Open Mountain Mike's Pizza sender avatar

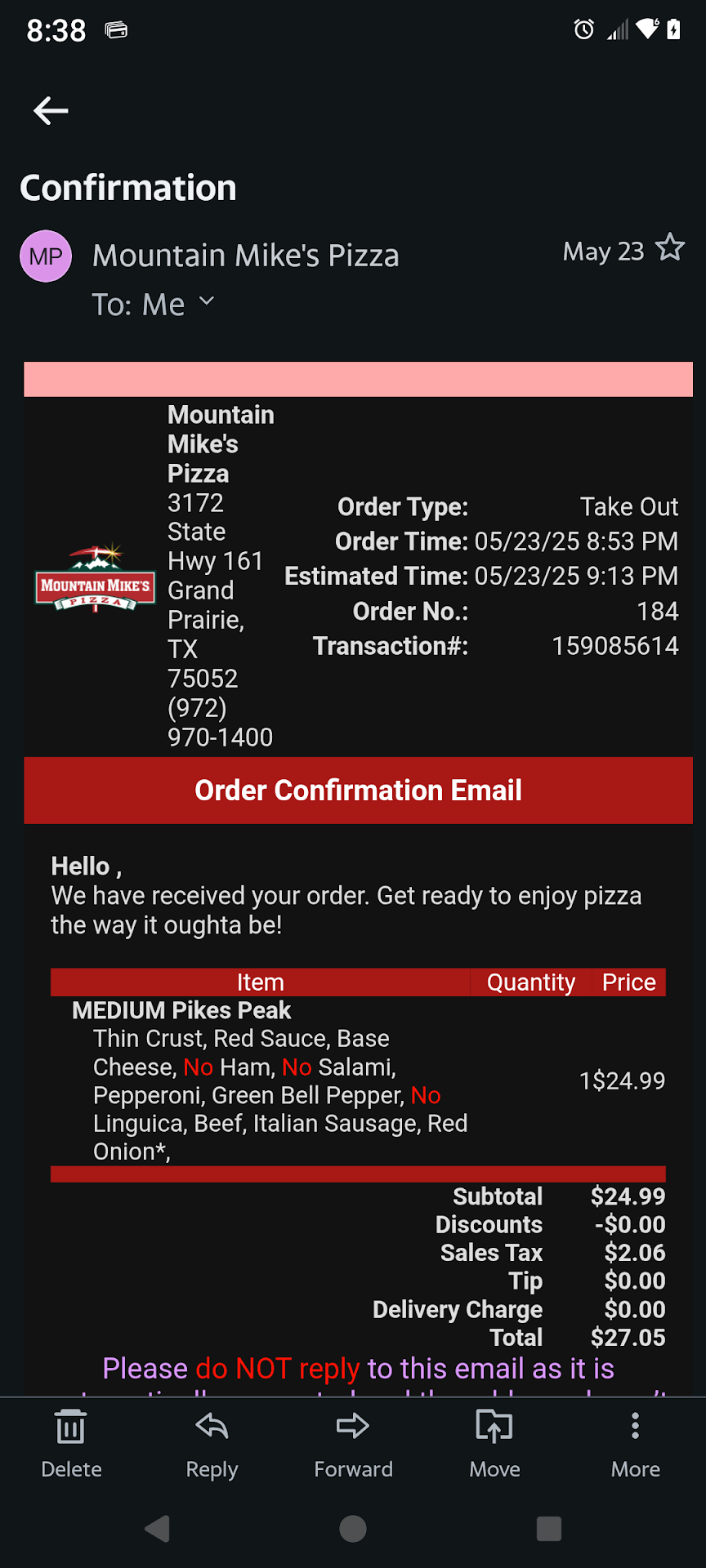click(x=46, y=256)
